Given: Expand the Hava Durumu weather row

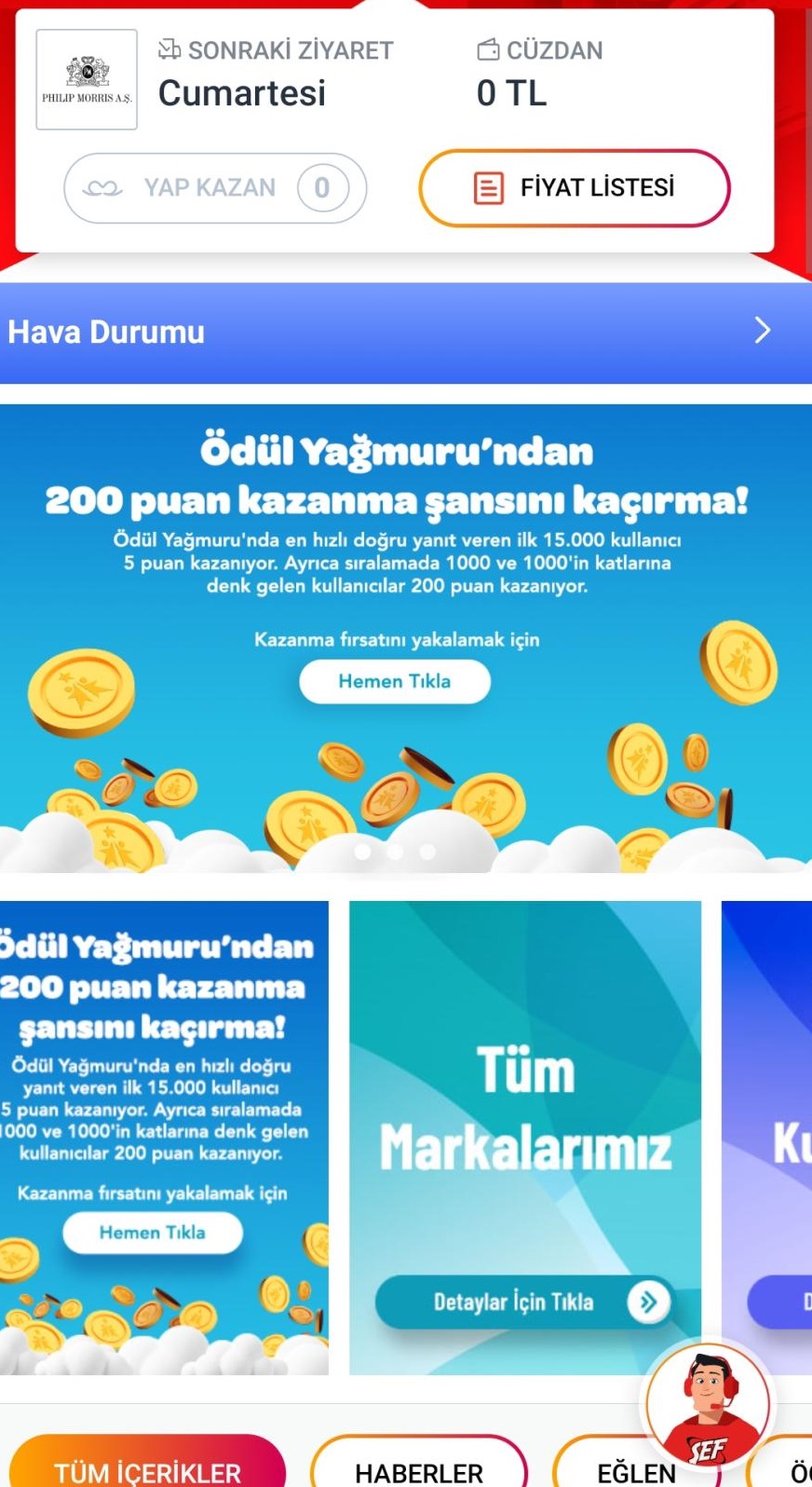Looking at the screenshot, I should click(405, 332).
